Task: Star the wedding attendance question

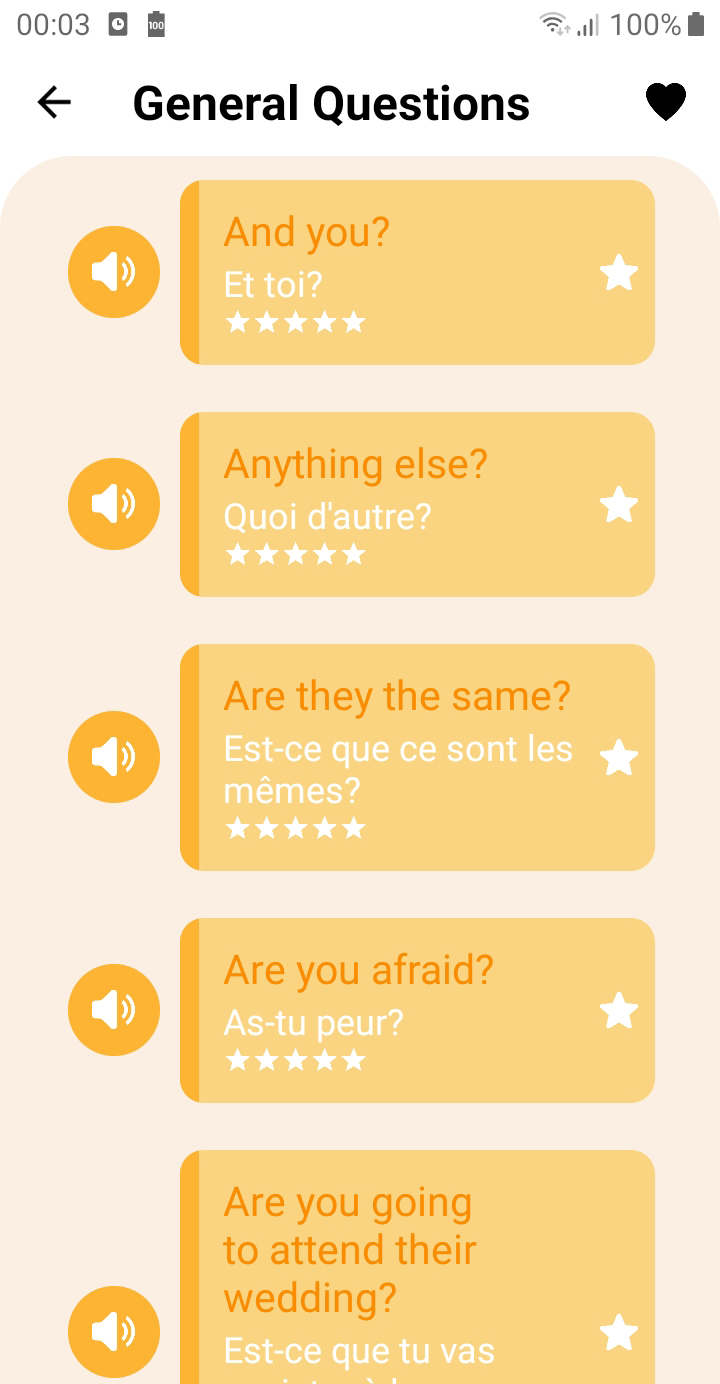Action: (x=619, y=1333)
